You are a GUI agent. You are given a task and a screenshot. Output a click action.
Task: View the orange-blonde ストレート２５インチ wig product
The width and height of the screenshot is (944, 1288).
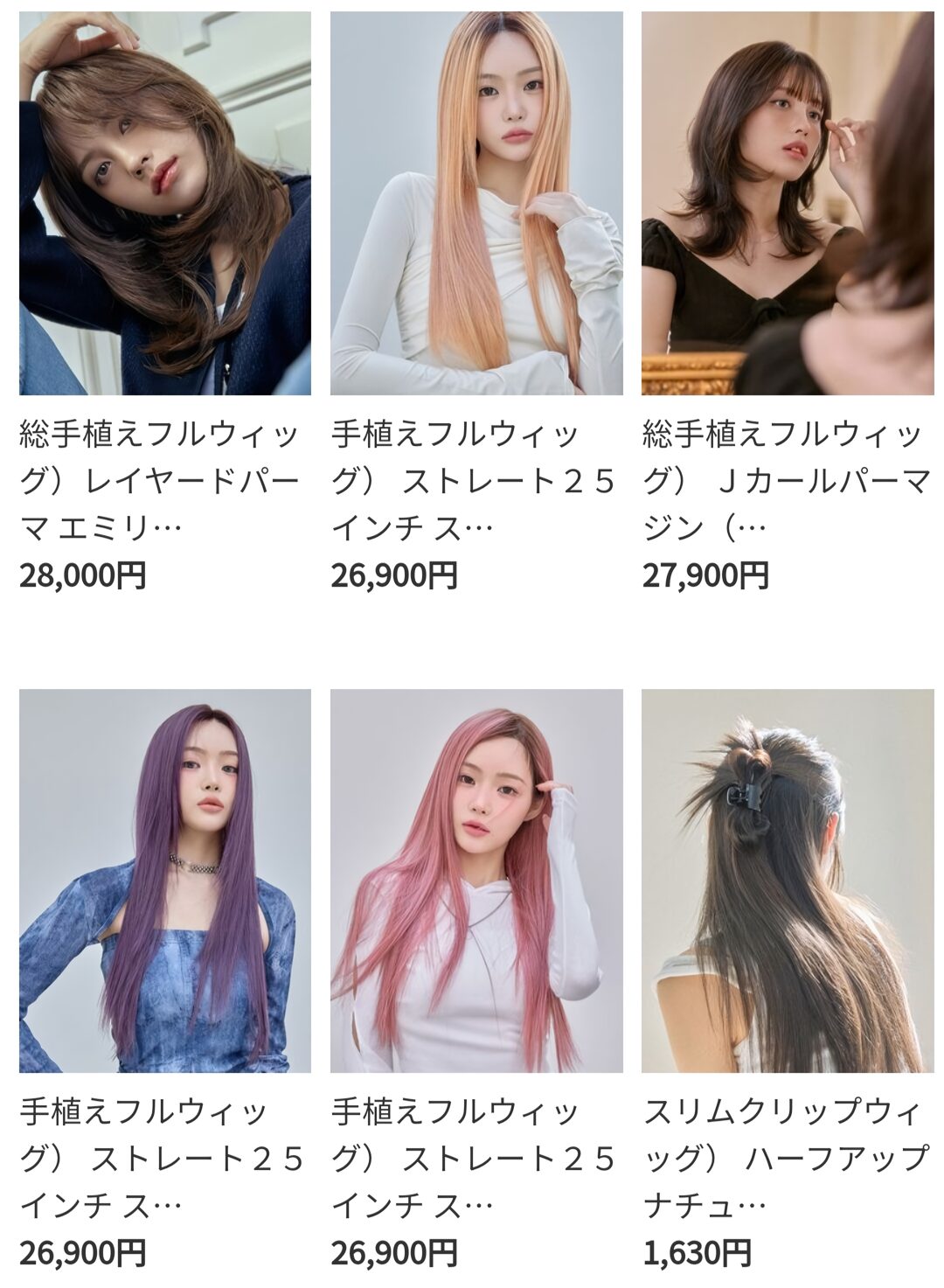476,204
